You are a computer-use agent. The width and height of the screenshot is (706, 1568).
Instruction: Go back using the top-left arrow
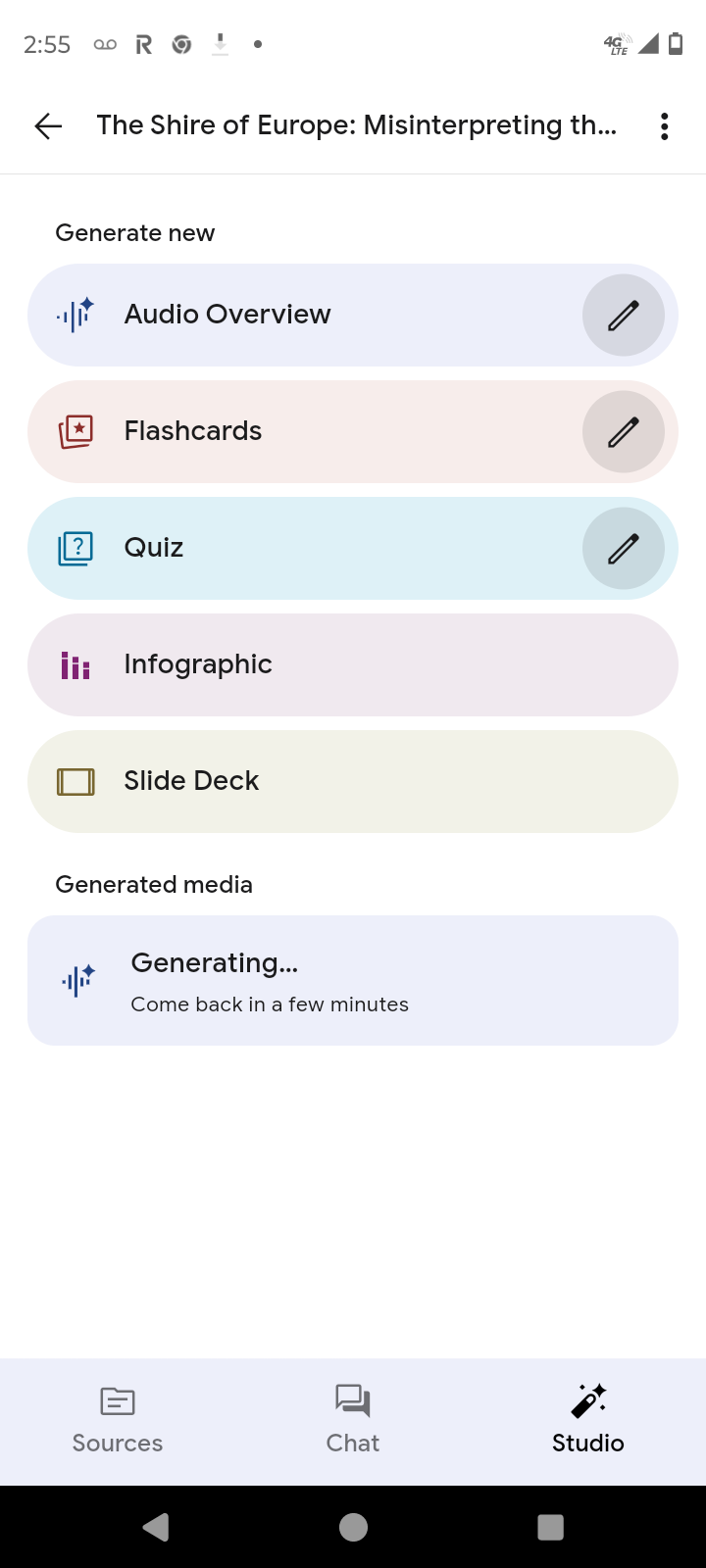pos(48,125)
